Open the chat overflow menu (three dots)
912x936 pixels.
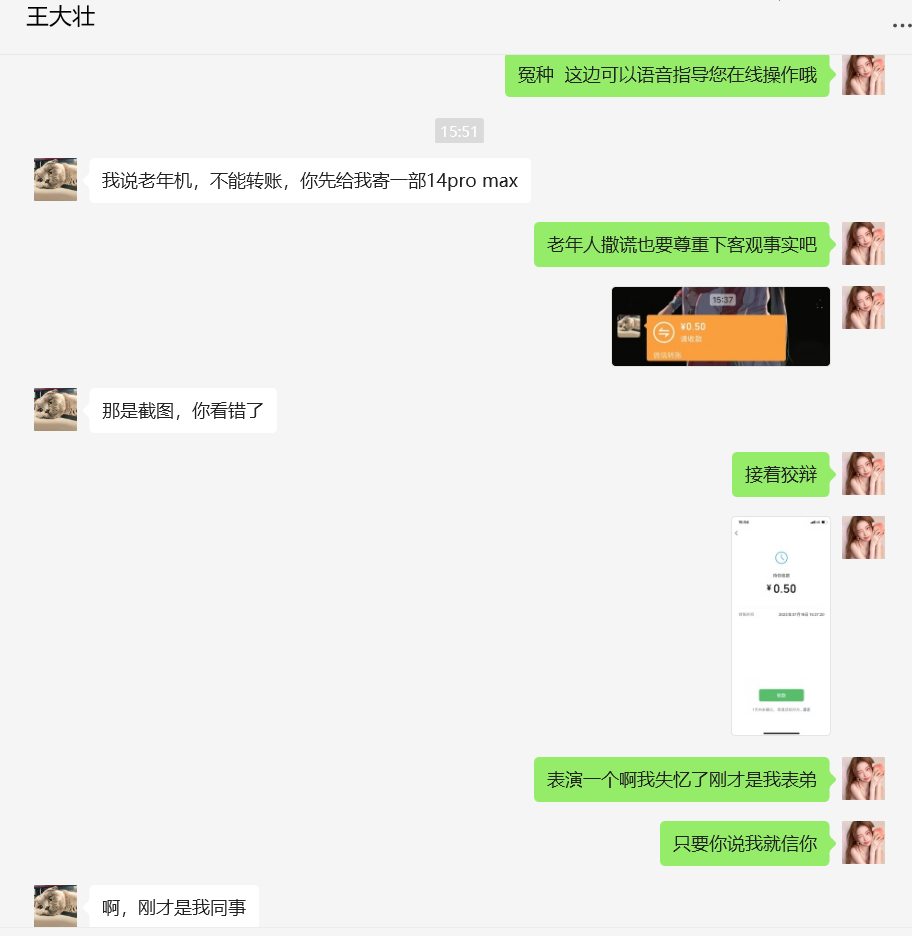pos(901,25)
